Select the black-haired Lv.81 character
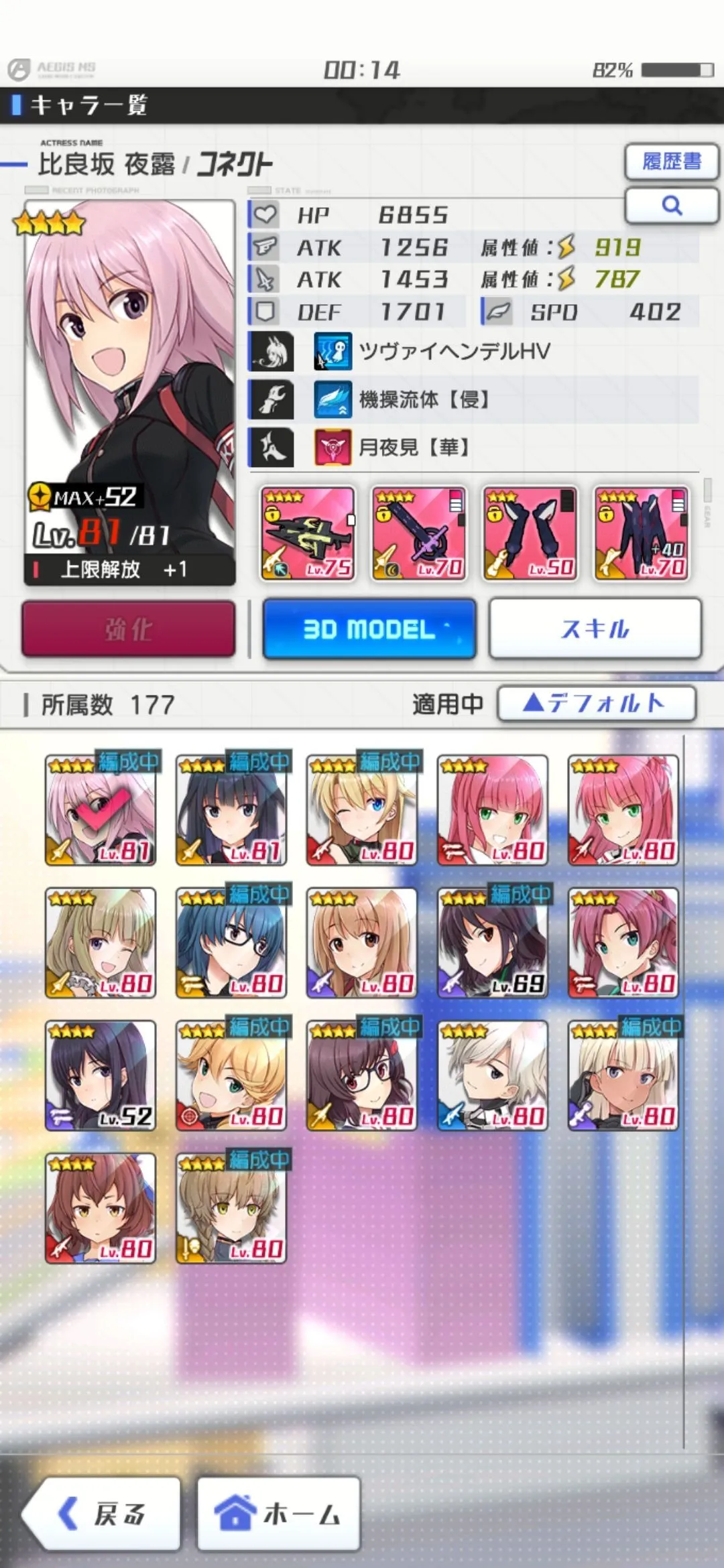724x1568 pixels. (x=231, y=811)
